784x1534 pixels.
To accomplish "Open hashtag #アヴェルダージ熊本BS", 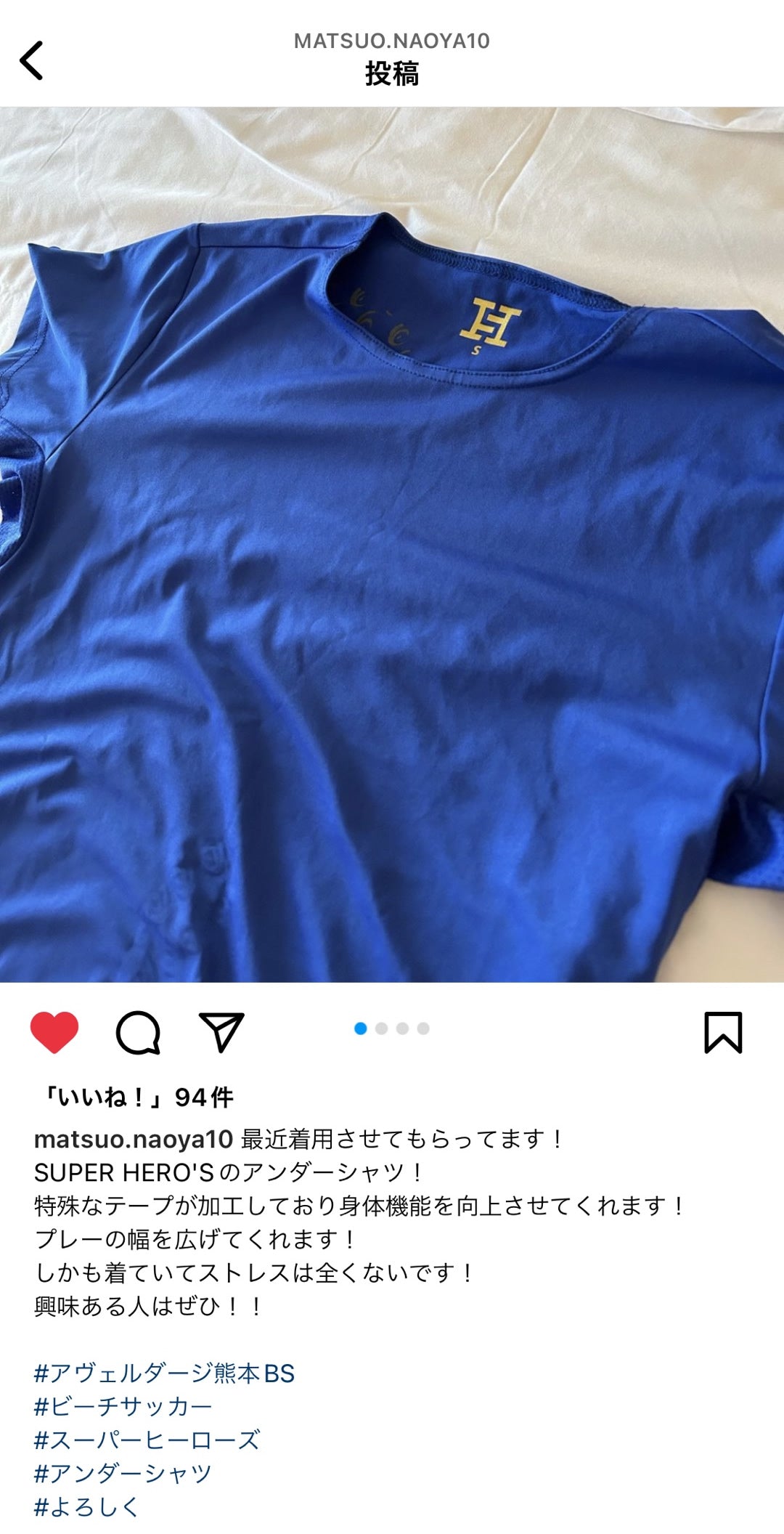I will pyautogui.click(x=164, y=1373).
